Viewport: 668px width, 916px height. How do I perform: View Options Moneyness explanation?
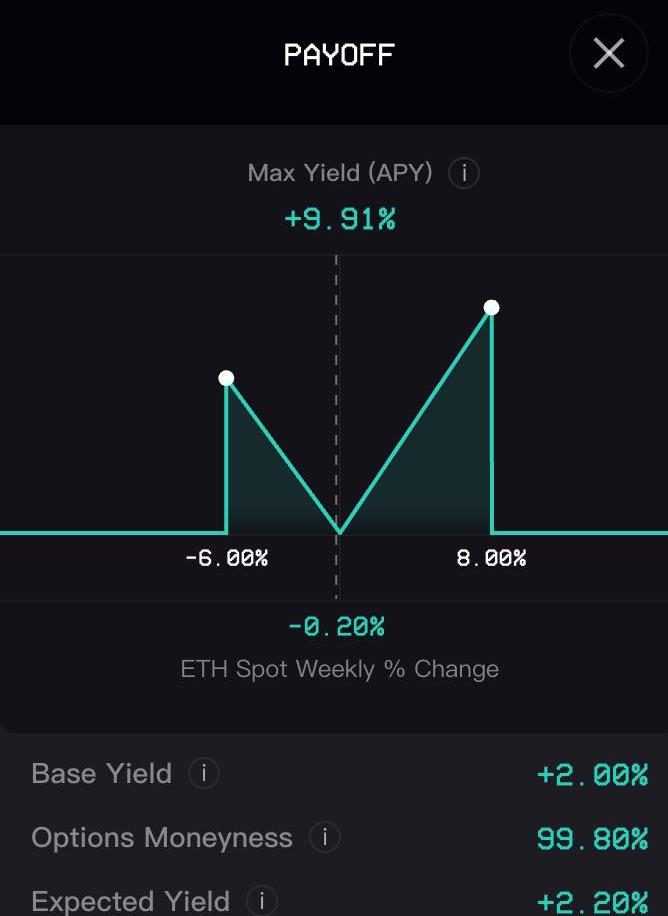point(324,837)
